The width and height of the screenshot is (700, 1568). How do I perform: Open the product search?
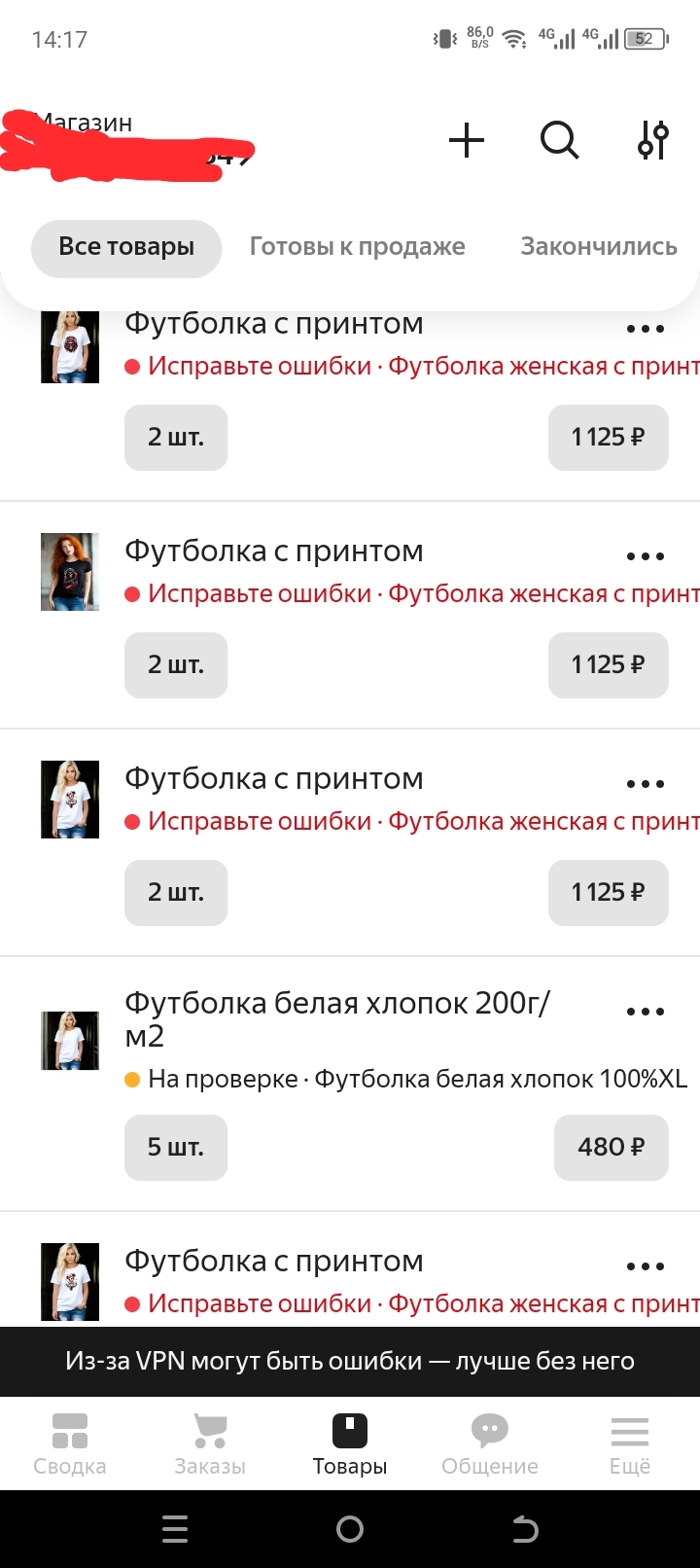pyautogui.click(x=559, y=141)
